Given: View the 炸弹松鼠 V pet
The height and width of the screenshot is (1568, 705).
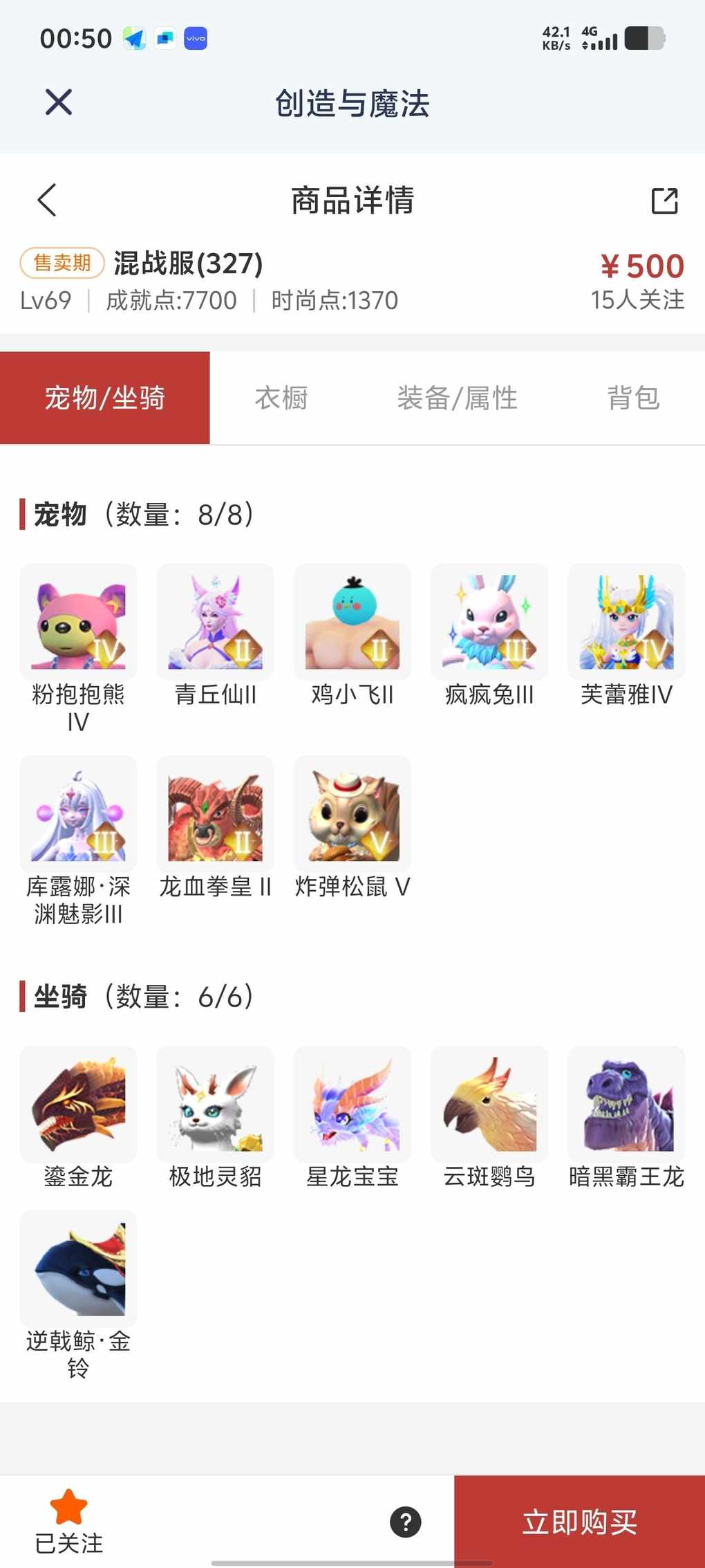Looking at the screenshot, I should point(352,814).
